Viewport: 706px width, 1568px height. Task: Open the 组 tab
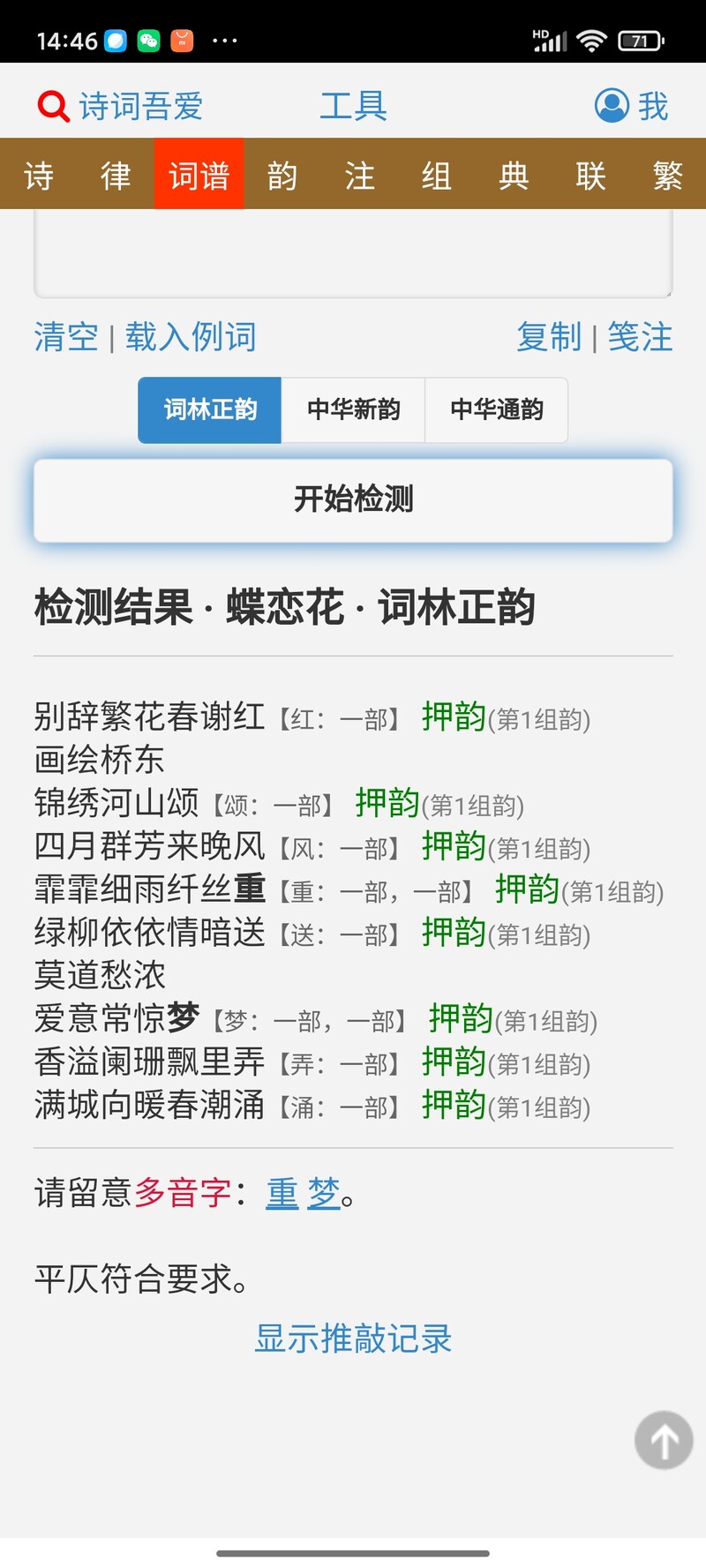click(436, 175)
